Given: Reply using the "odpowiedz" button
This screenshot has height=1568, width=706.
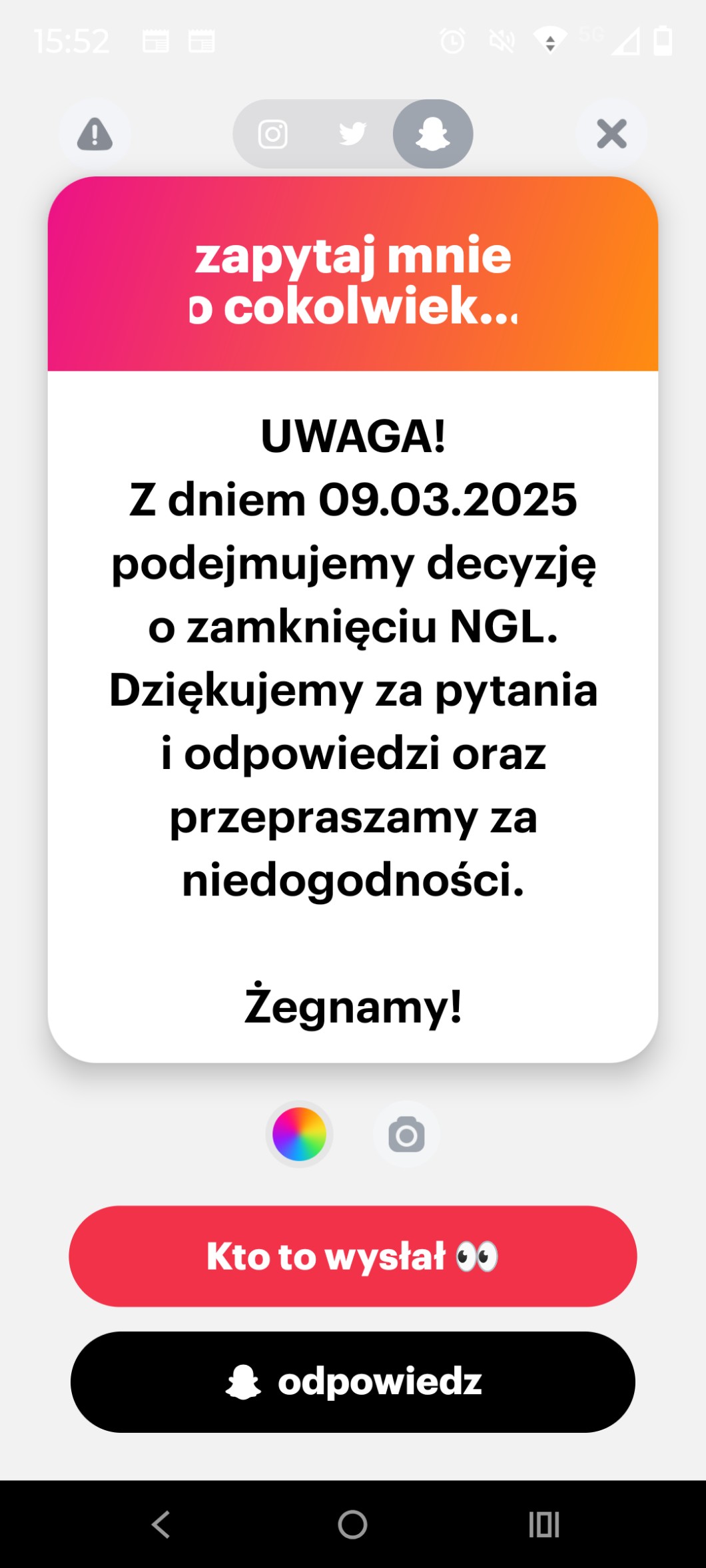Looking at the screenshot, I should pos(353,1382).
